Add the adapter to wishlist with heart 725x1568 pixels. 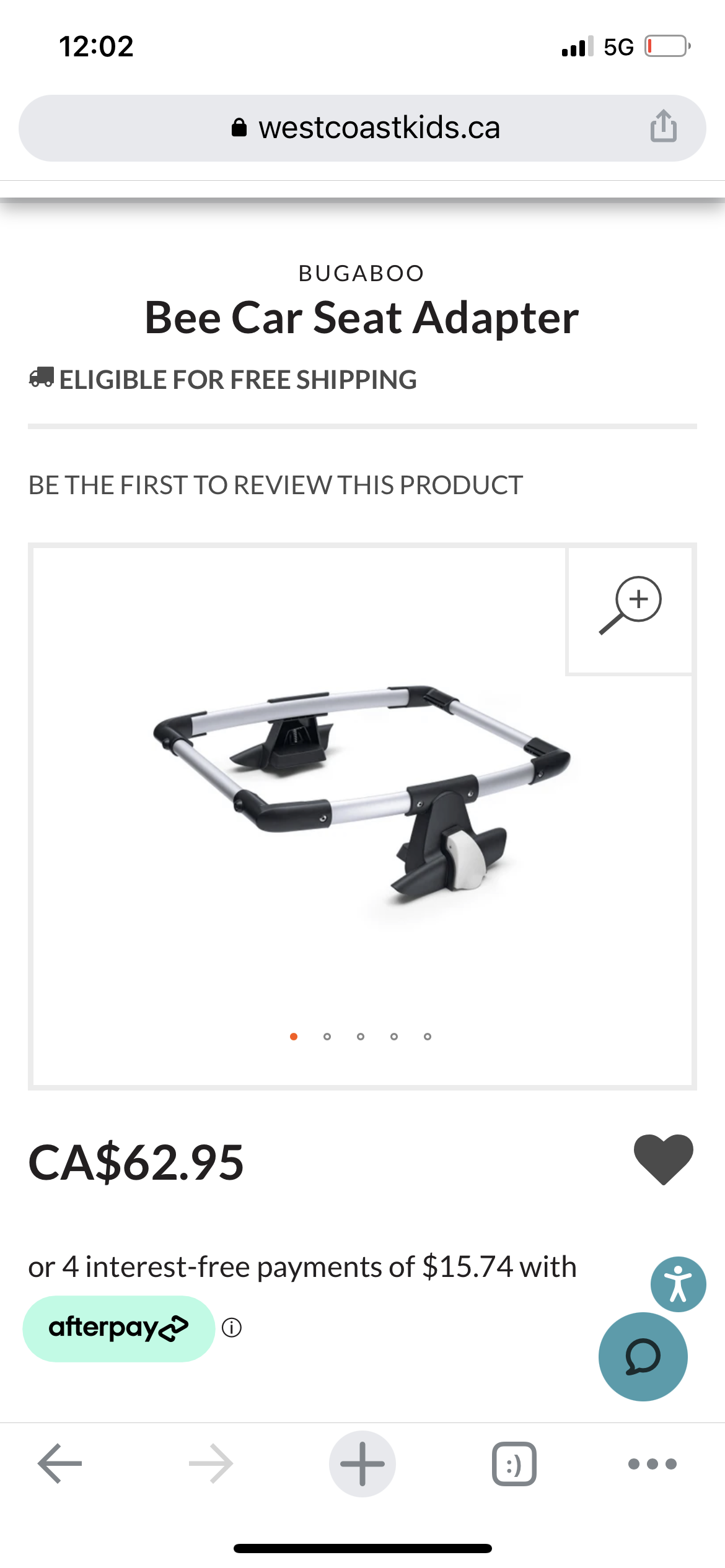[663, 1160]
